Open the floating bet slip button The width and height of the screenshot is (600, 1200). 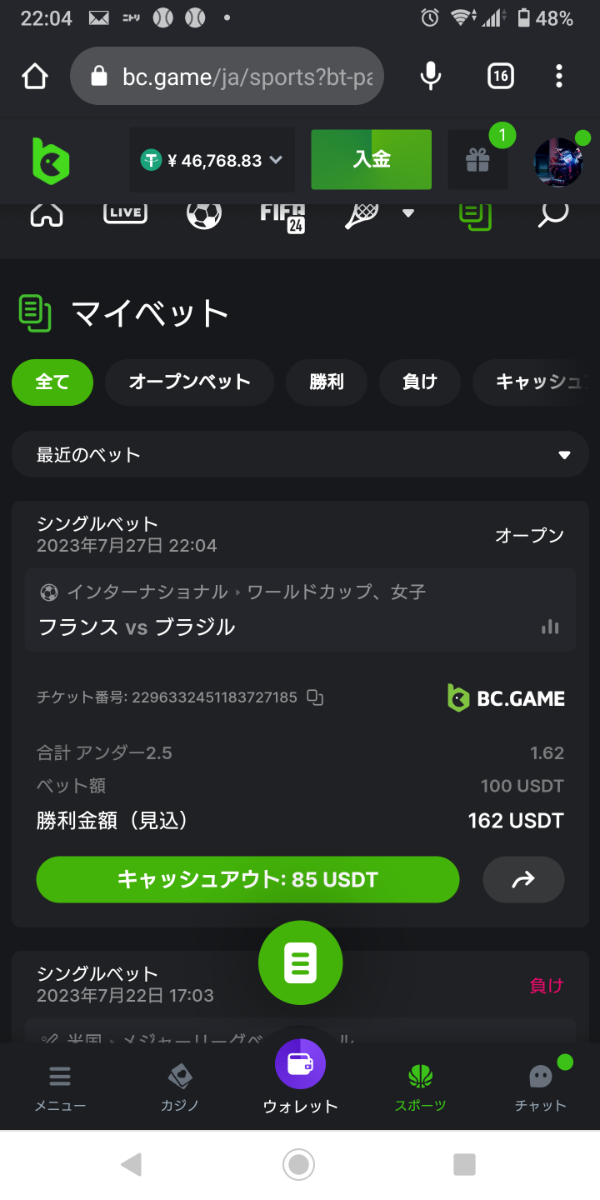300,962
